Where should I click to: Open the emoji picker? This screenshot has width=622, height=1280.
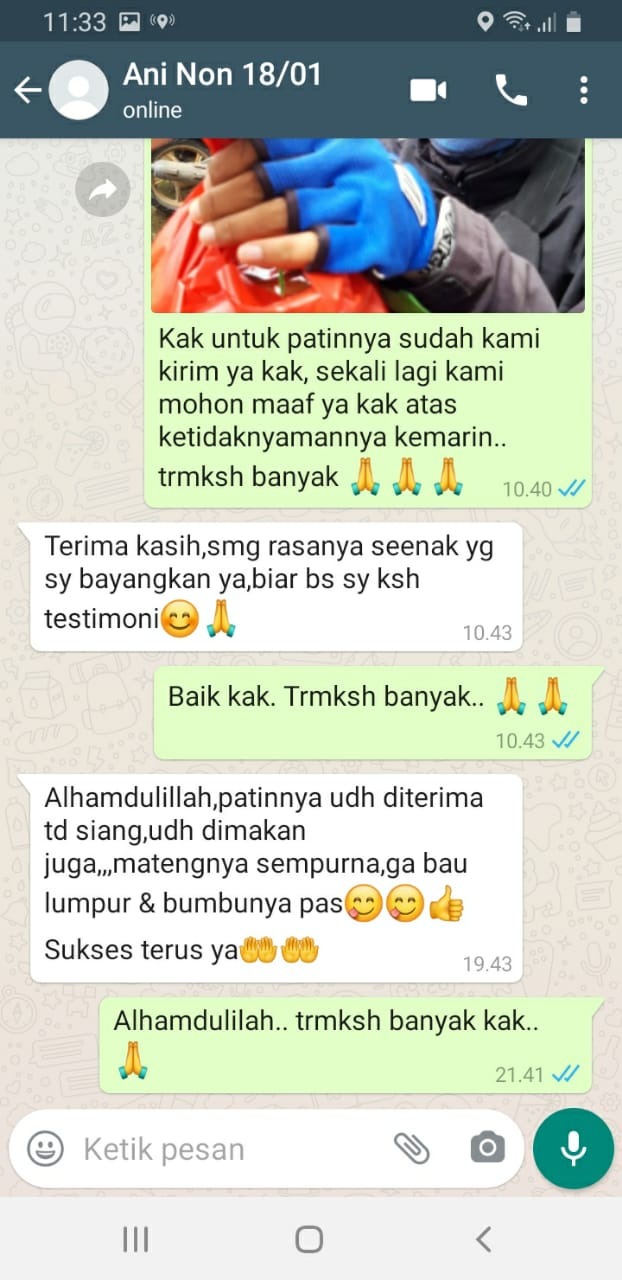45,1148
